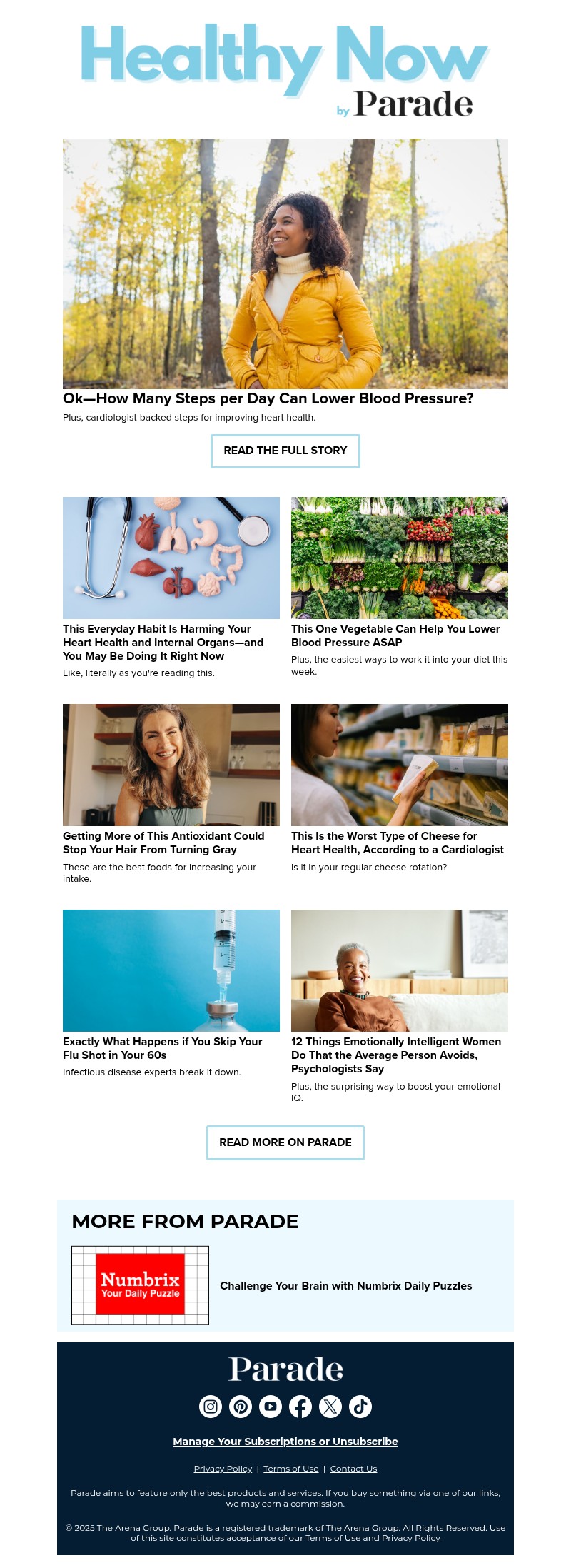Open the Numbrix Daily Puzzles link
The image size is (571, 1568).
point(345,1285)
